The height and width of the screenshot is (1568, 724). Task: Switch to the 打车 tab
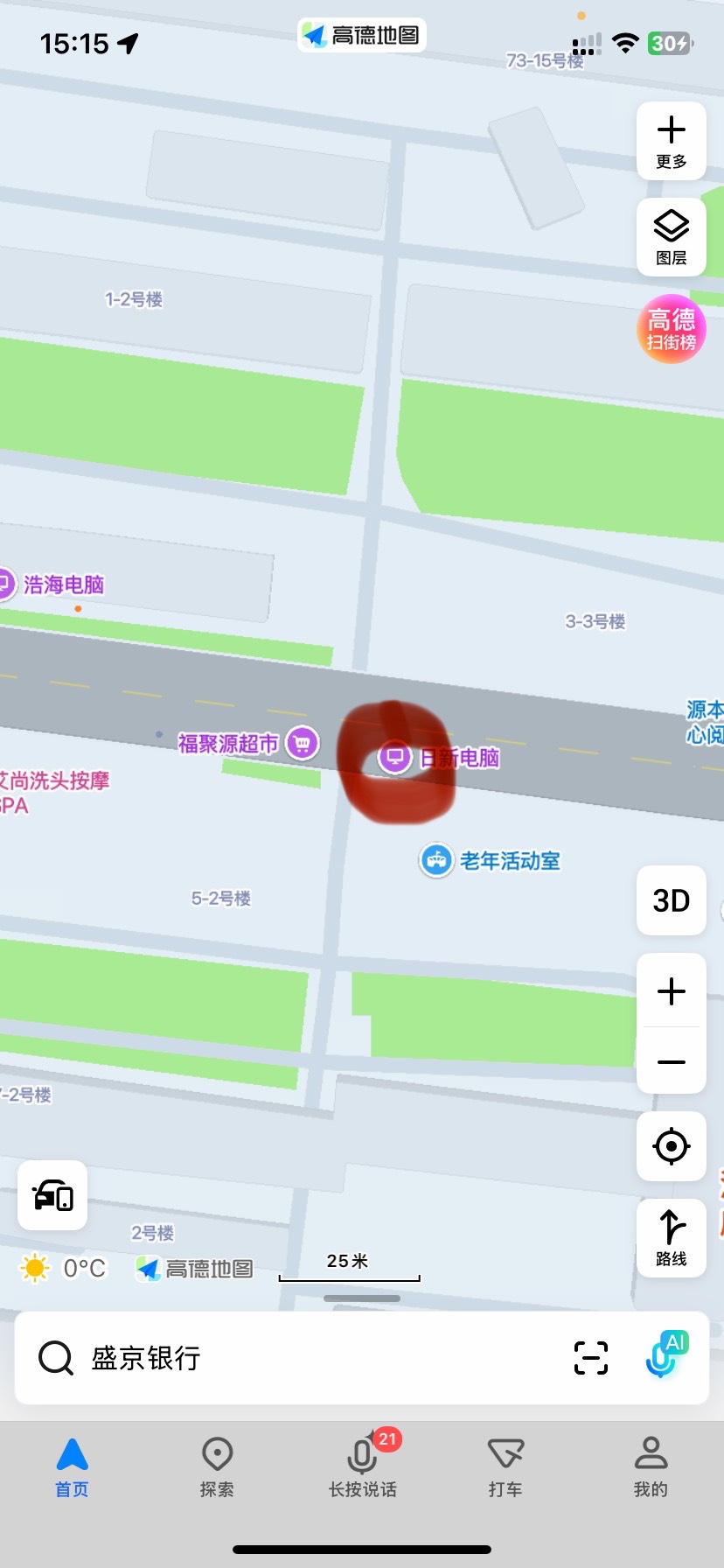click(x=505, y=1466)
